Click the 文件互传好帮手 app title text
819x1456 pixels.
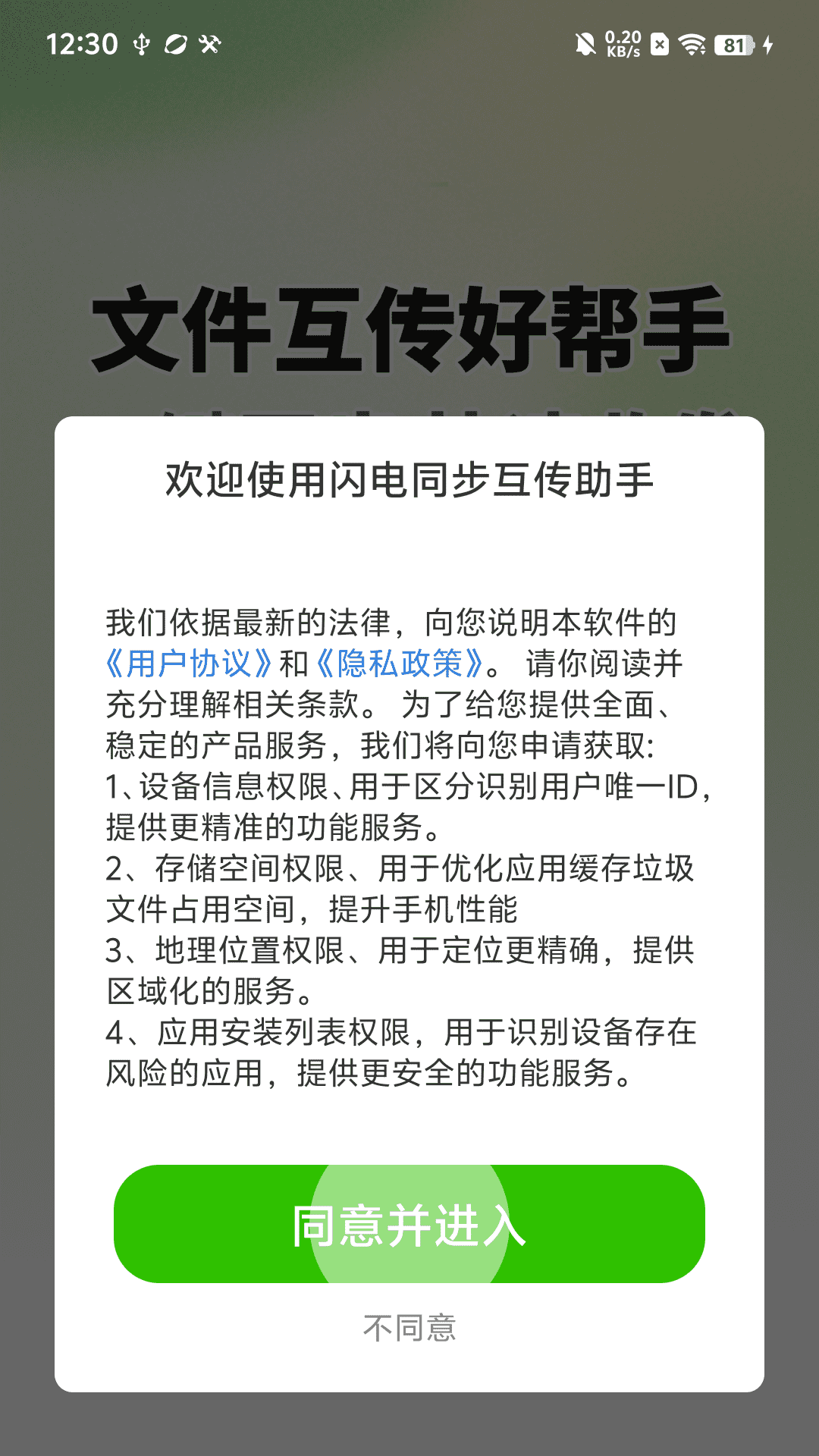(409, 329)
